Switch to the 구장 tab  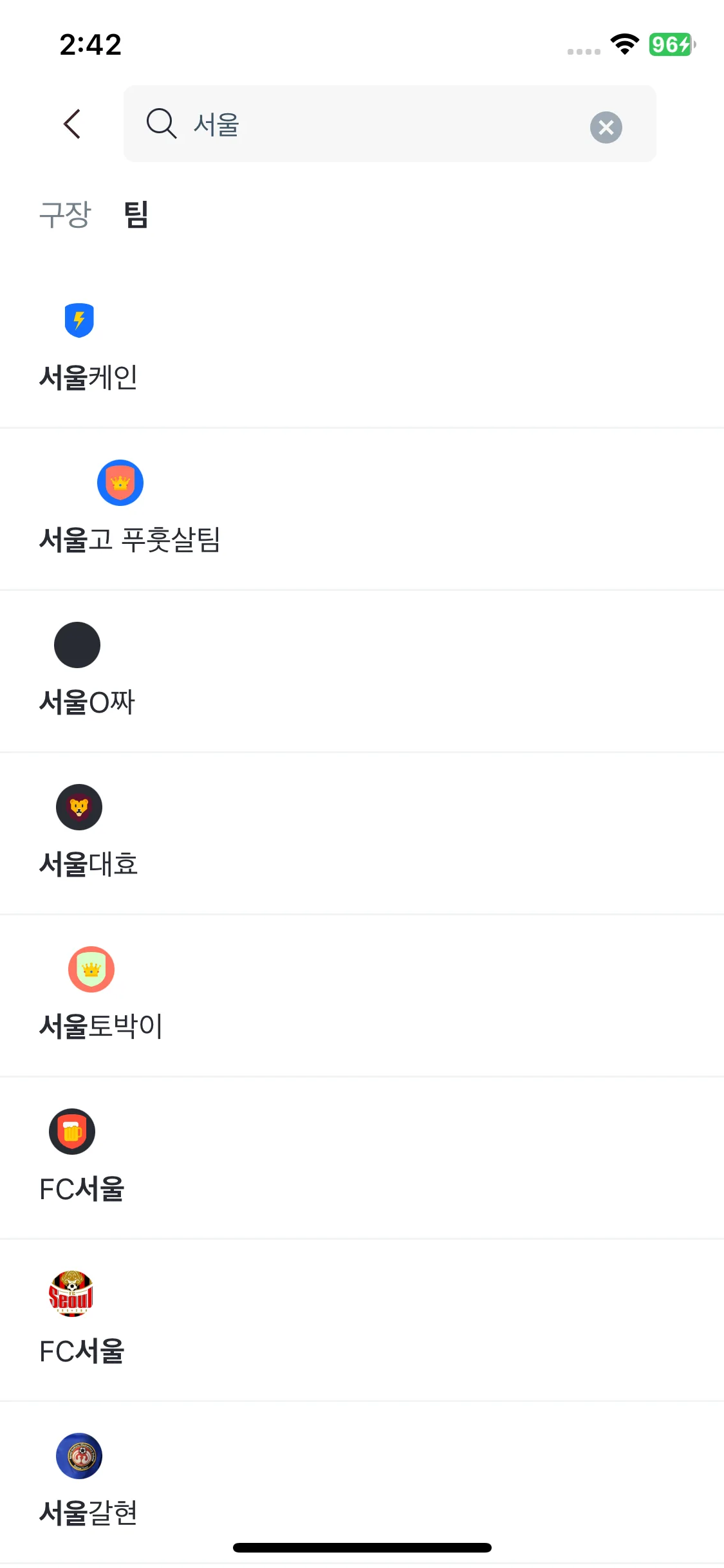pyautogui.click(x=65, y=214)
